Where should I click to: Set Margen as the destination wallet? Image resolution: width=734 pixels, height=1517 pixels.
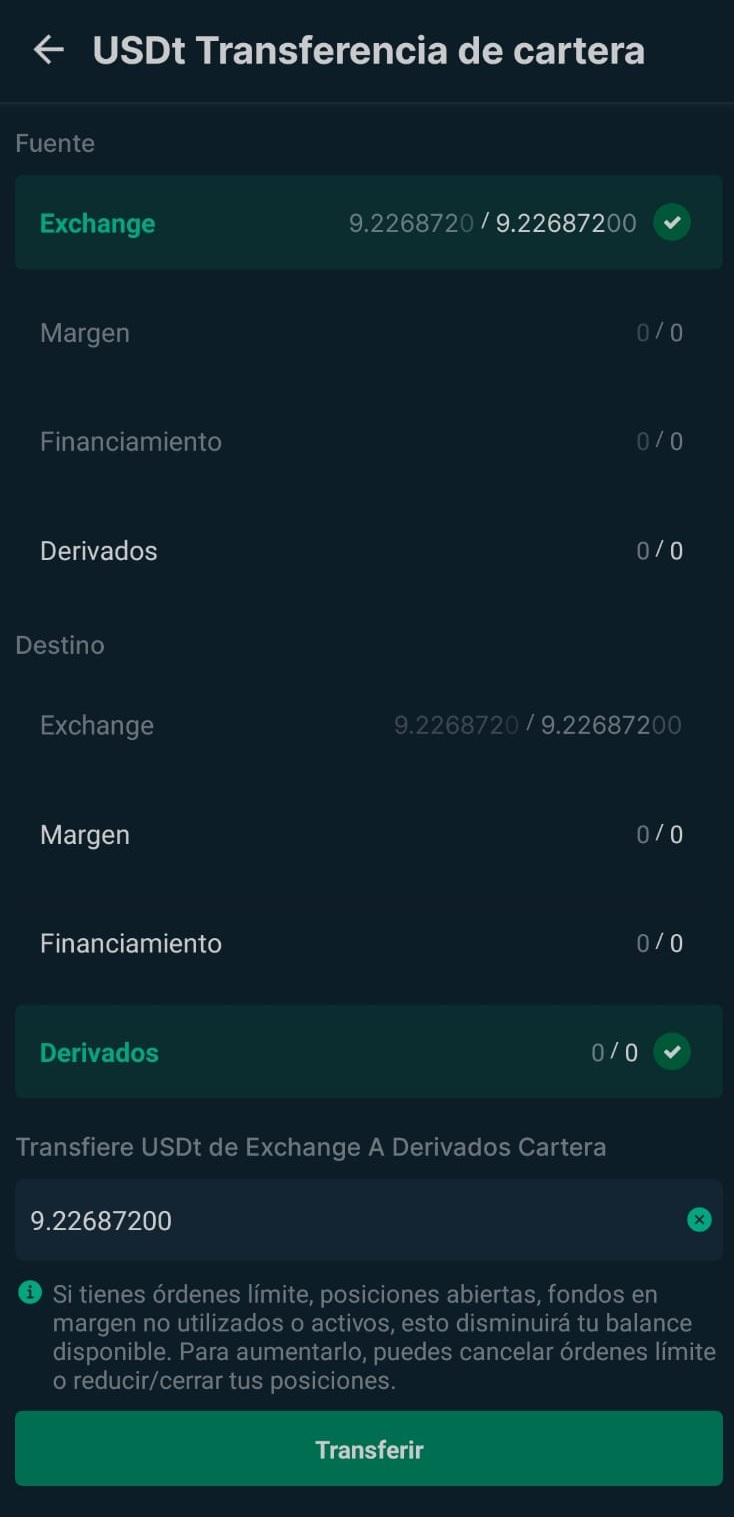click(368, 834)
